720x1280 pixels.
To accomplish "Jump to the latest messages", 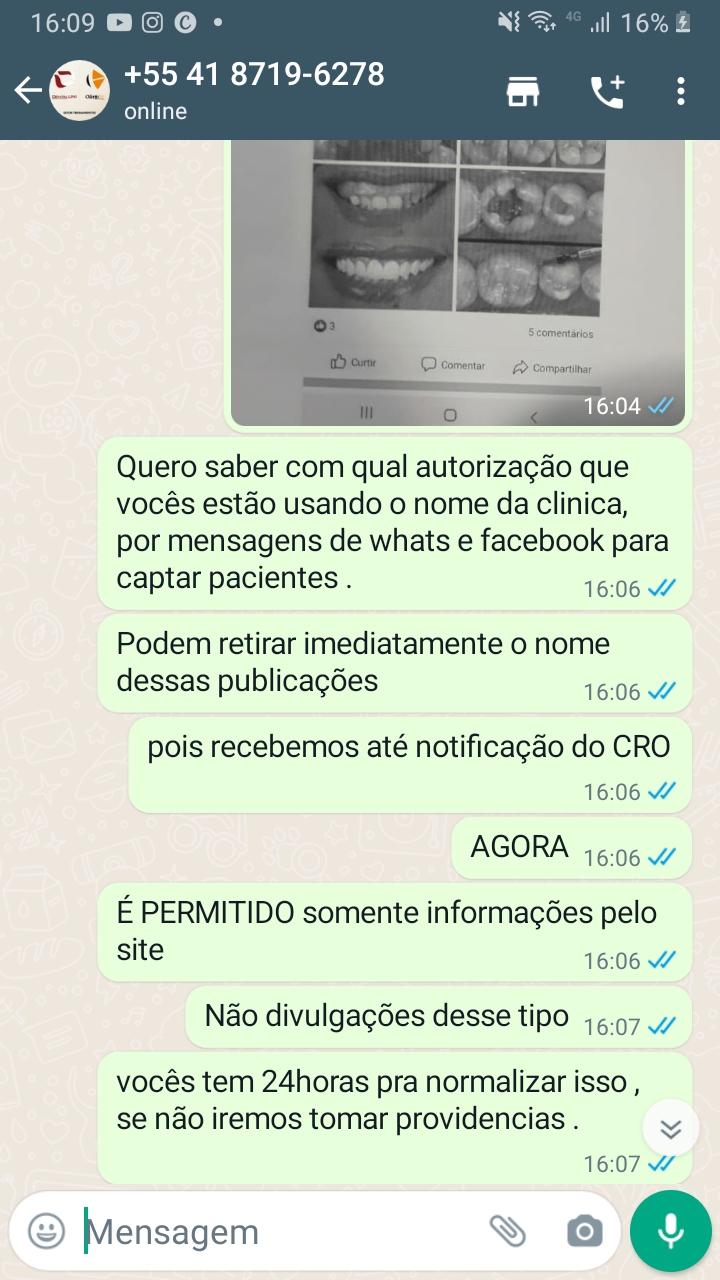I will [670, 1129].
